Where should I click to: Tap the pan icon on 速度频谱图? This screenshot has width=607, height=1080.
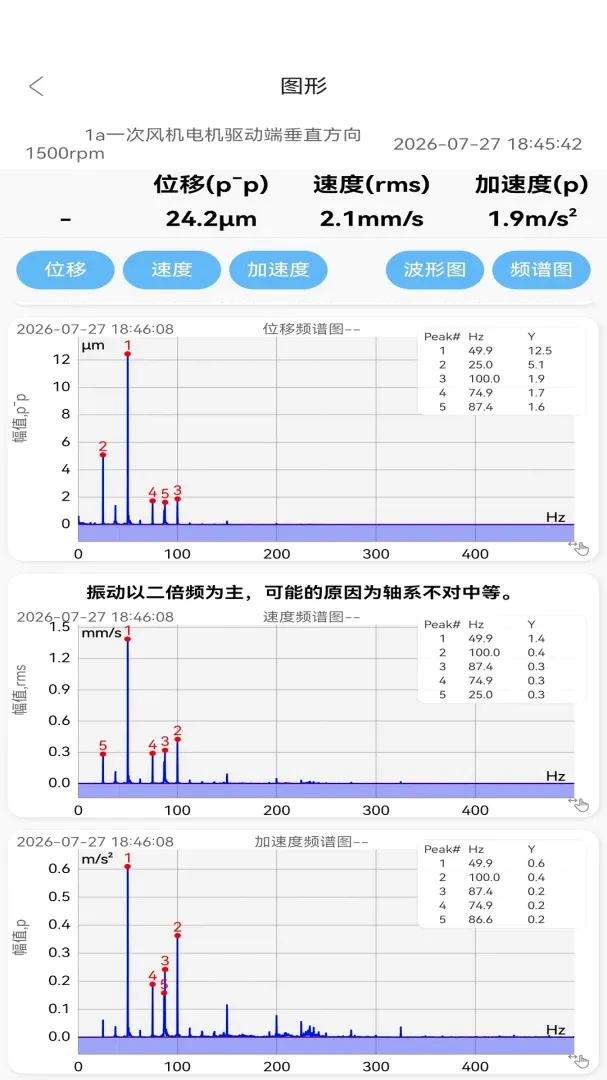click(x=579, y=804)
